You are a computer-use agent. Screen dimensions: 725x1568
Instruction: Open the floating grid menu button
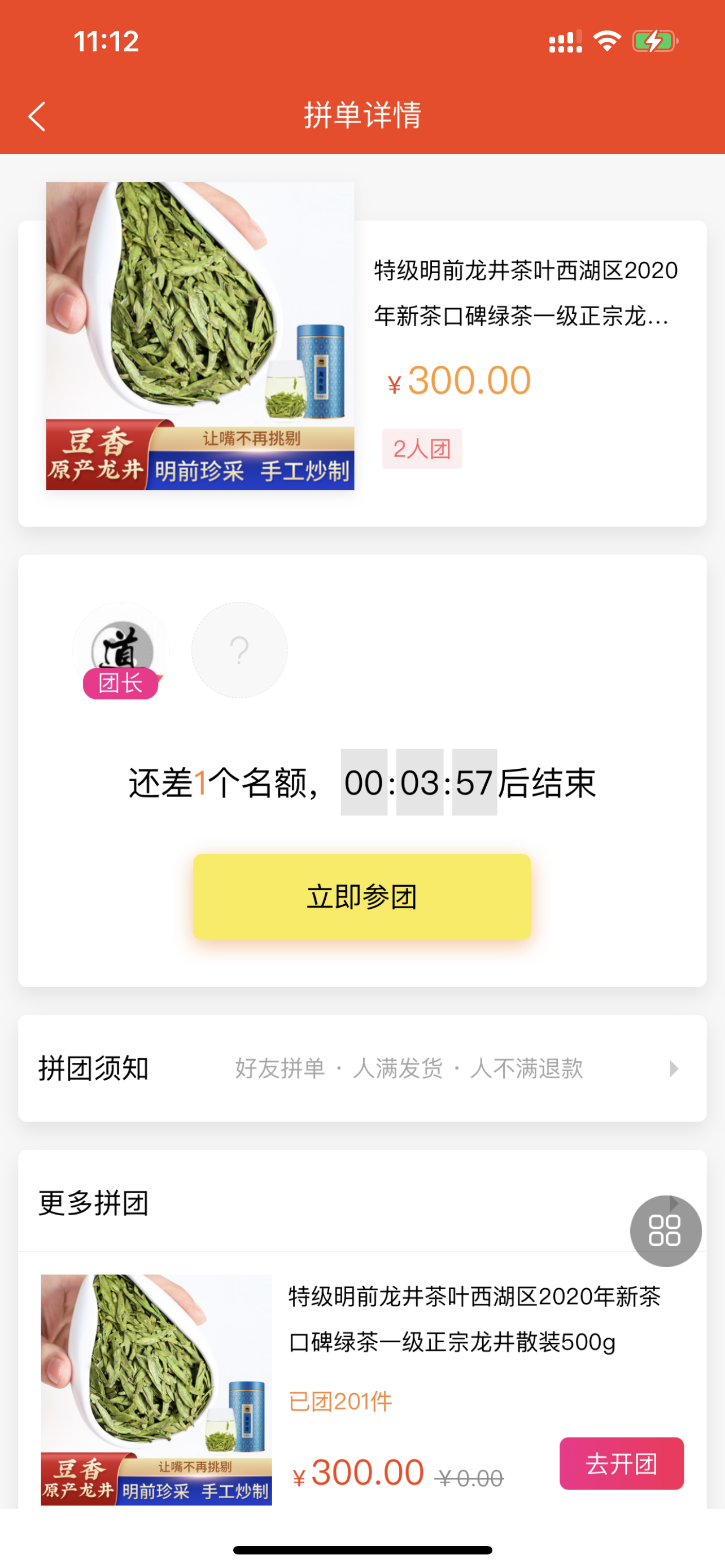pyautogui.click(x=665, y=1230)
